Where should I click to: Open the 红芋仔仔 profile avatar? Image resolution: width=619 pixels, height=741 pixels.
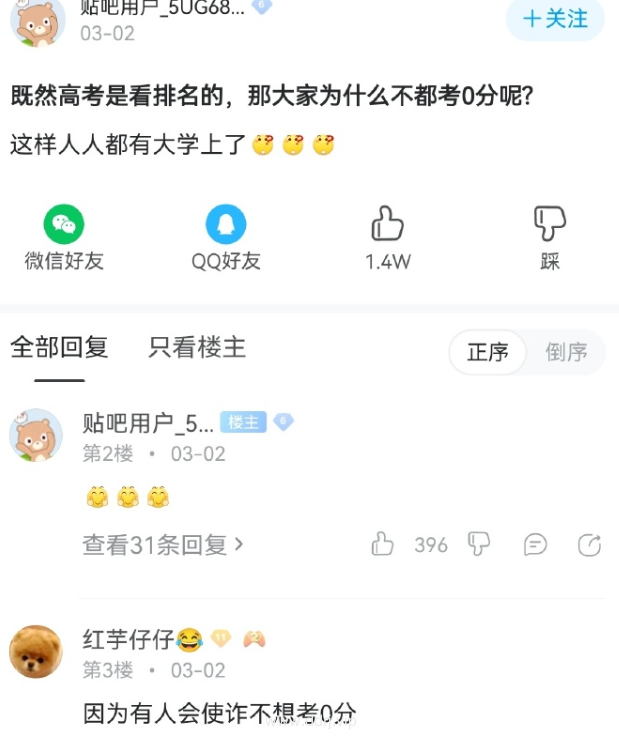36,652
